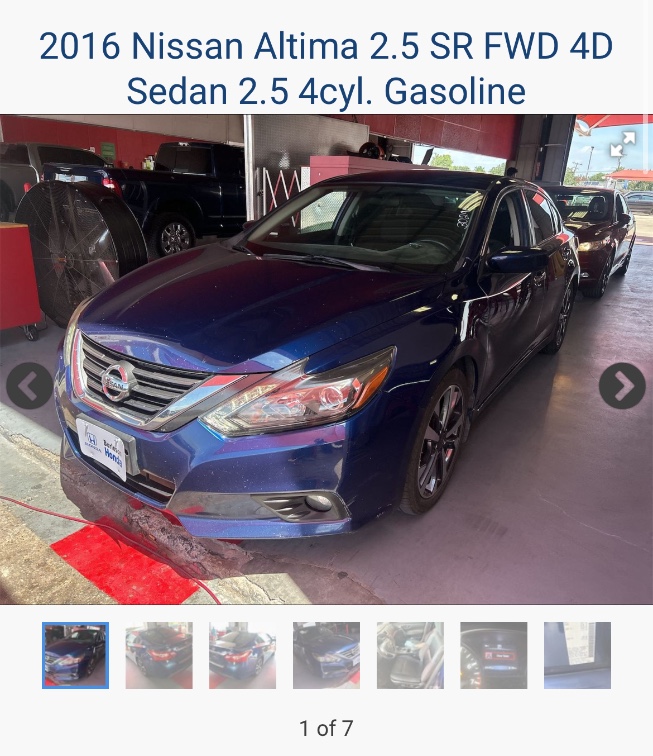Select the fourth thumbnail in gallery strip
The height and width of the screenshot is (756, 653).
click(326, 655)
